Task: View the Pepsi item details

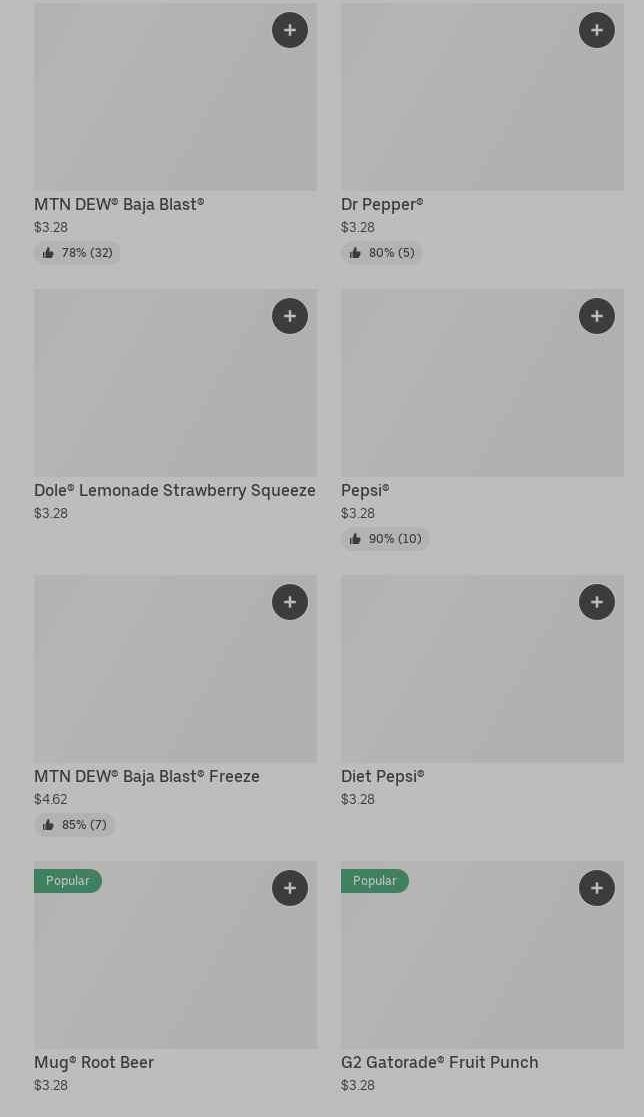Action: click(460, 395)
